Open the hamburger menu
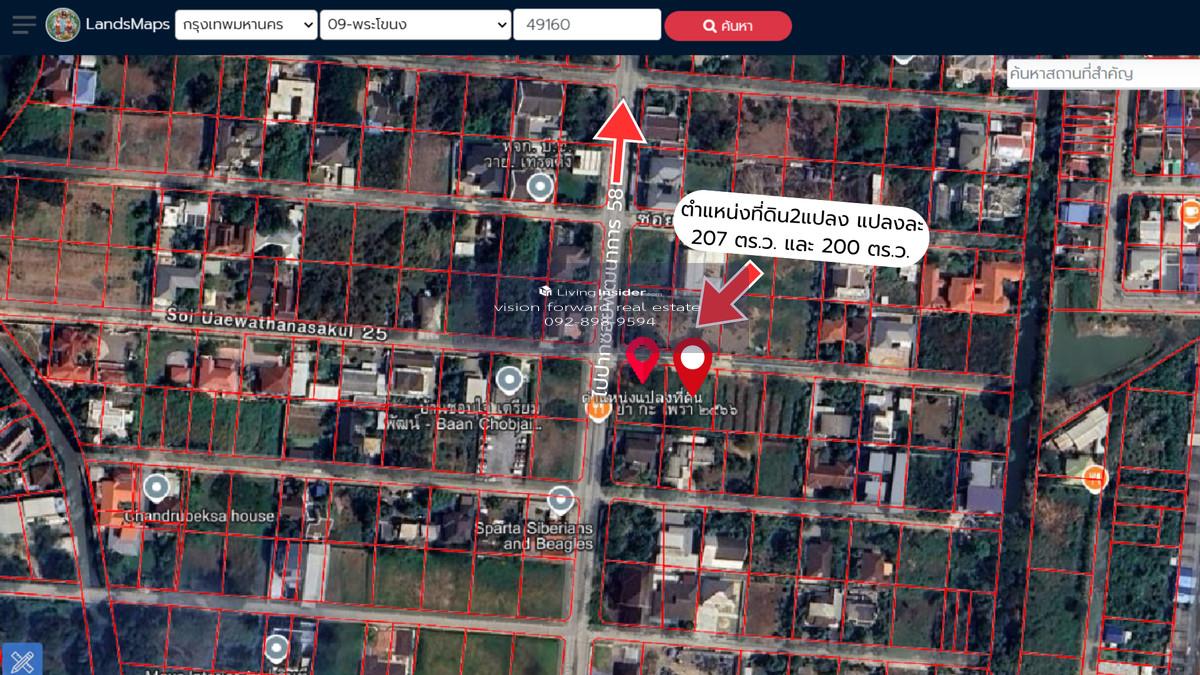Image resolution: width=1200 pixels, height=675 pixels. point(23,25)
